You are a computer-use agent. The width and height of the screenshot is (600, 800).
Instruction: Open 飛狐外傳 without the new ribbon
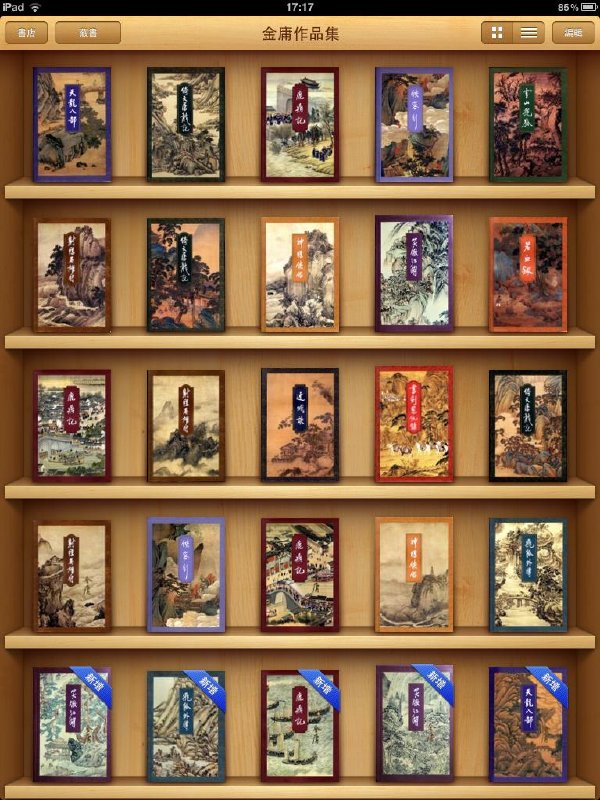click(528, 574)
